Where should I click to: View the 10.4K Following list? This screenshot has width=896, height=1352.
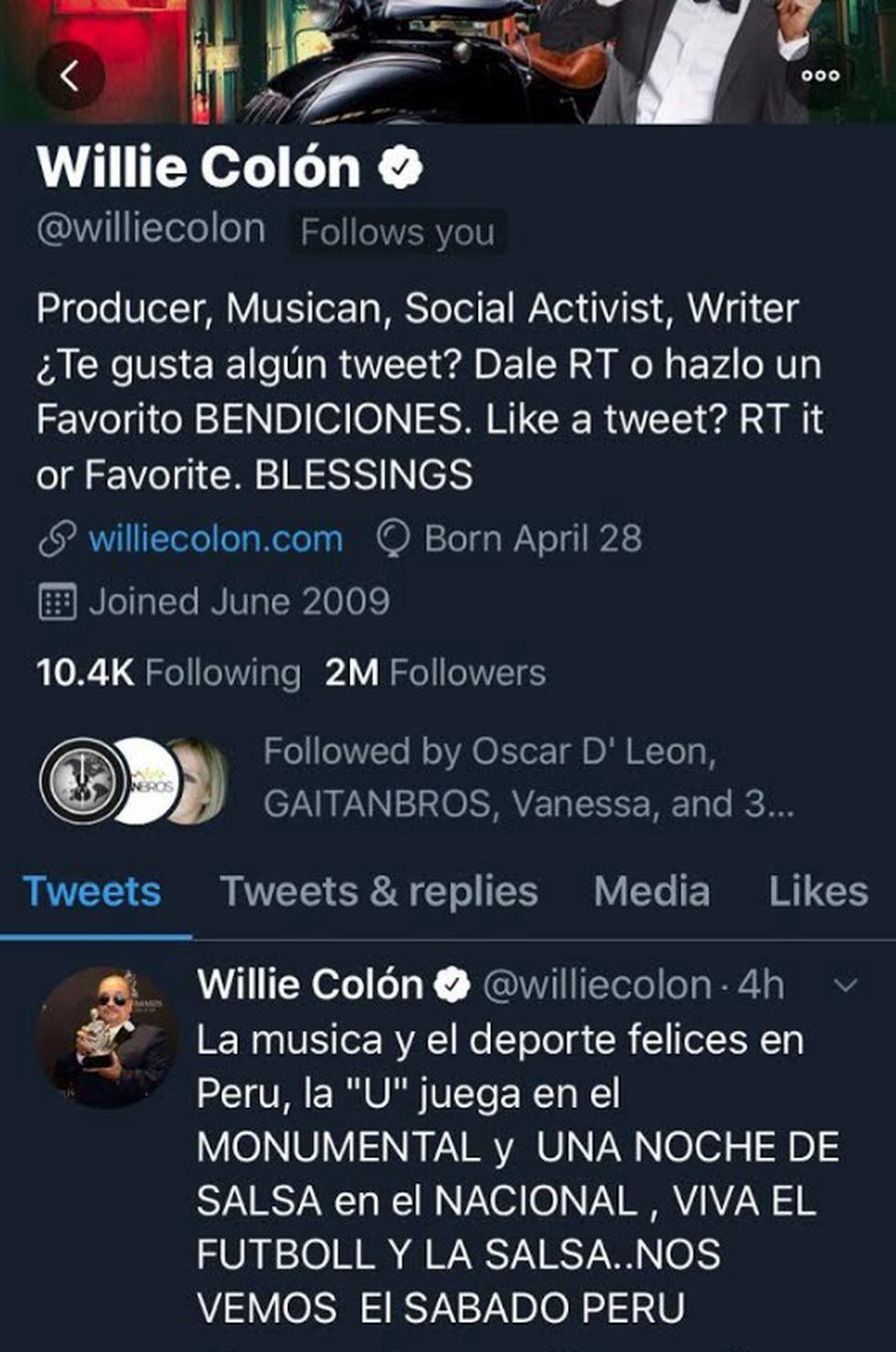(168, 673)
